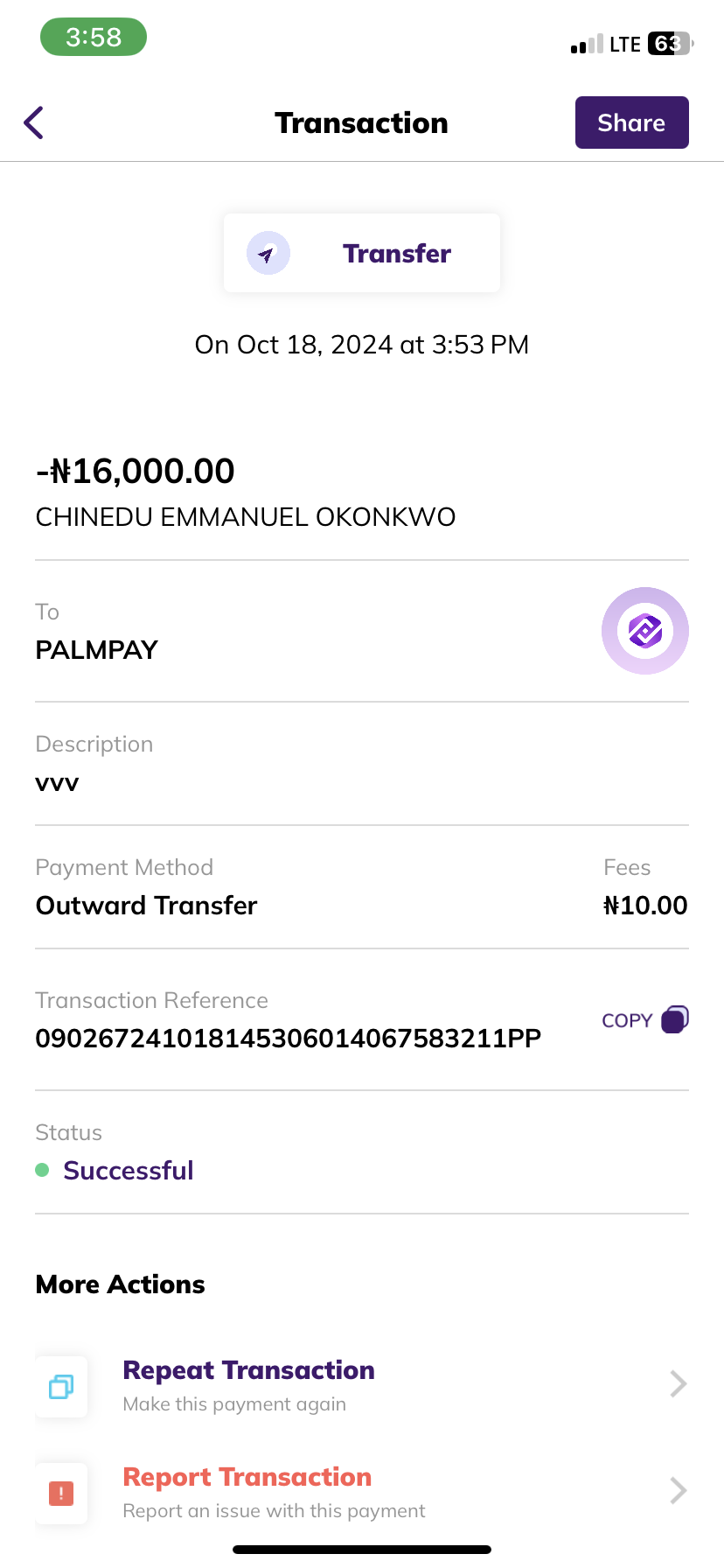Image resolution: width=724 pixels, height=1568 pixels.
Task: Share this transaction receipt
Action: (631, 122)
